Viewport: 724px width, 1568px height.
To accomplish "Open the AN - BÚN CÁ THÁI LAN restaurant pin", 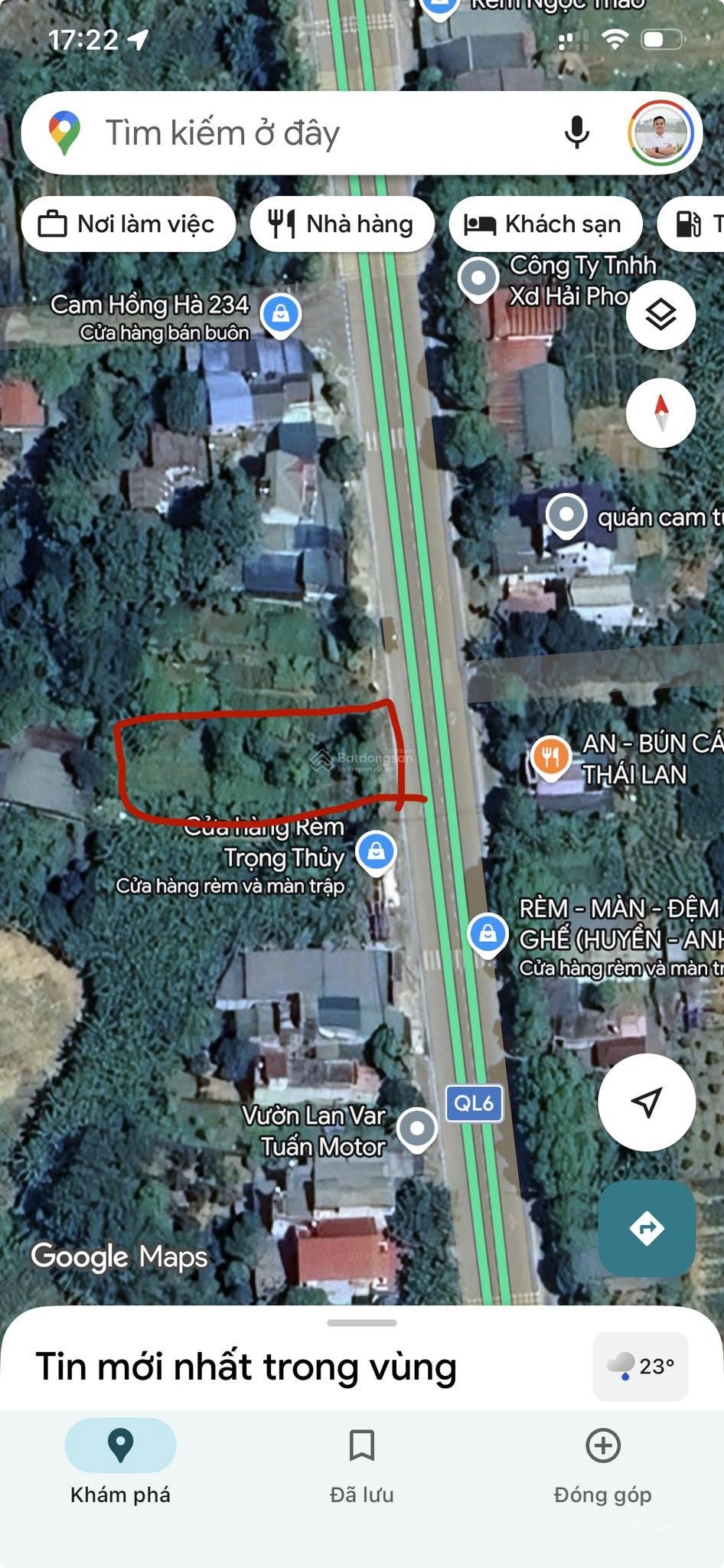I will pyautogui.click(x=550, y=758).
